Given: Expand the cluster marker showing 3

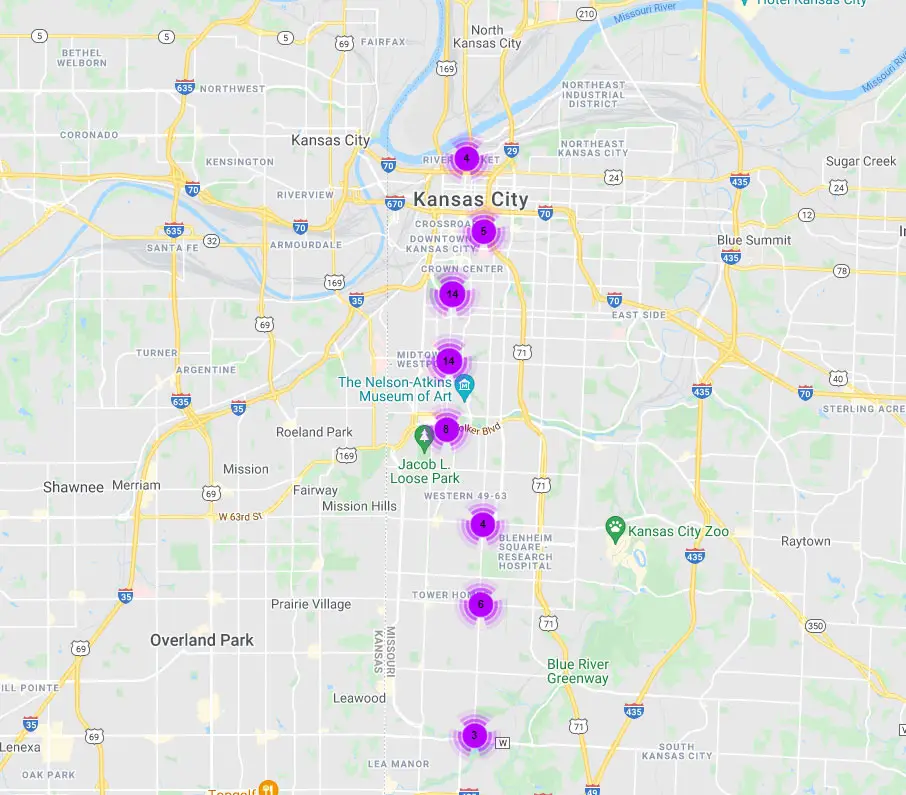Looking at the screenshot, I should (x=474, y=736).
